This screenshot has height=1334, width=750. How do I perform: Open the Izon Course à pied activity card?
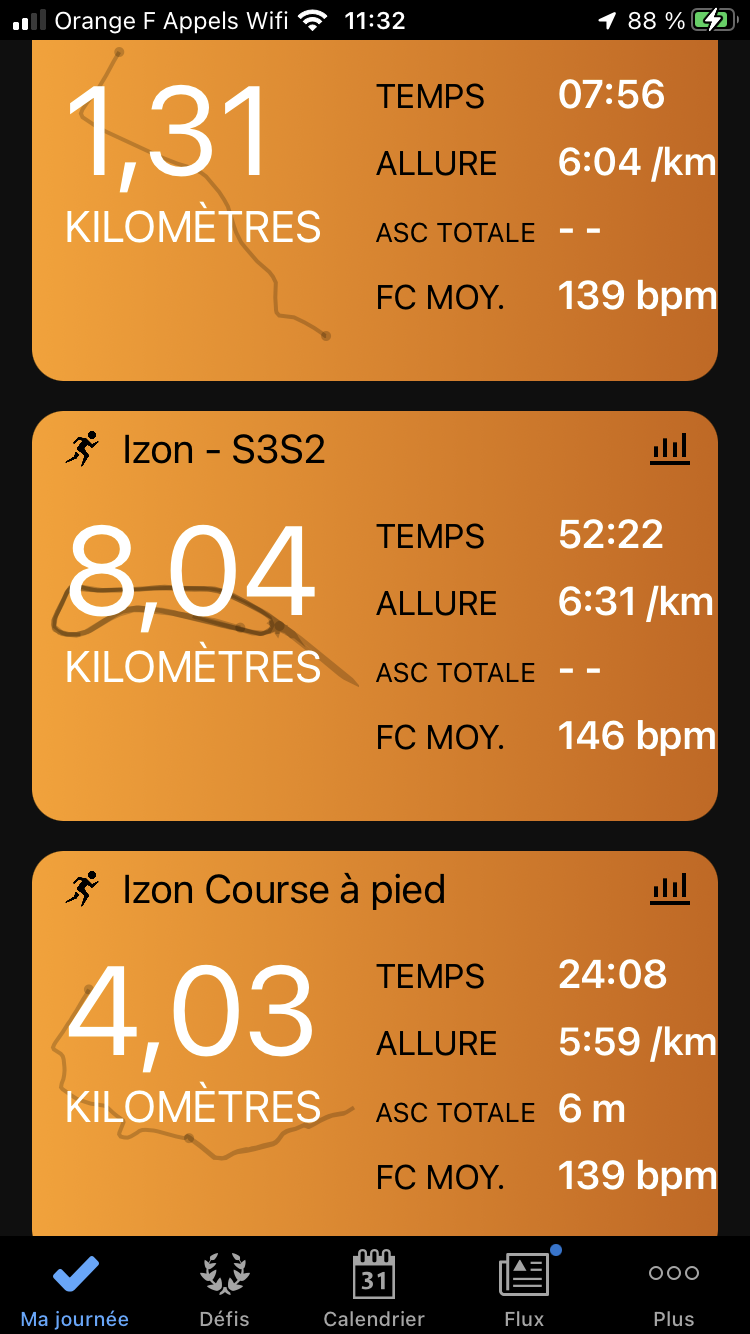tap(375, 1044)
